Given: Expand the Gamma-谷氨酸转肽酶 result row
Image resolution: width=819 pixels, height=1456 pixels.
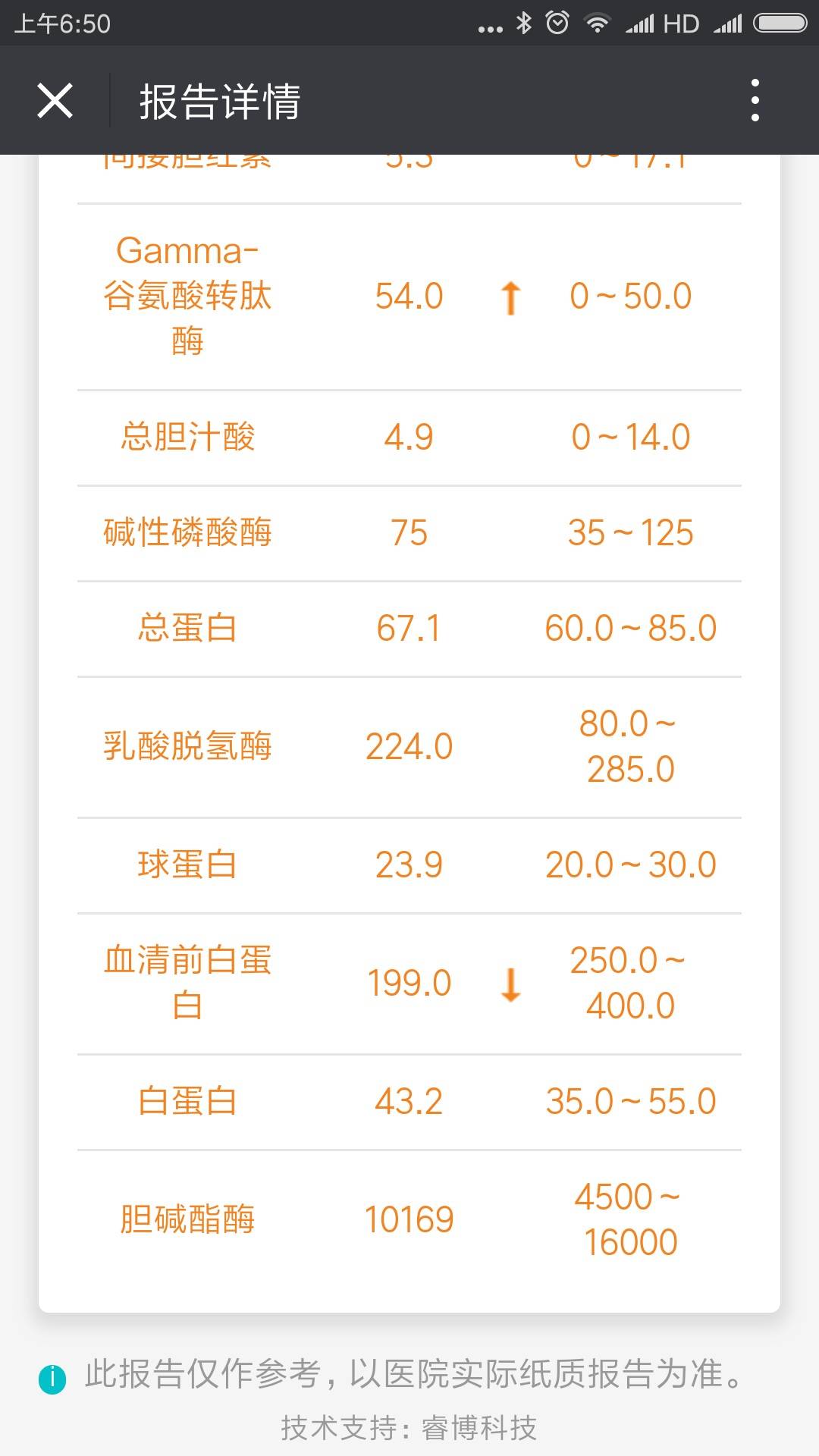Looking at the screenshot, I should point(409,296).
